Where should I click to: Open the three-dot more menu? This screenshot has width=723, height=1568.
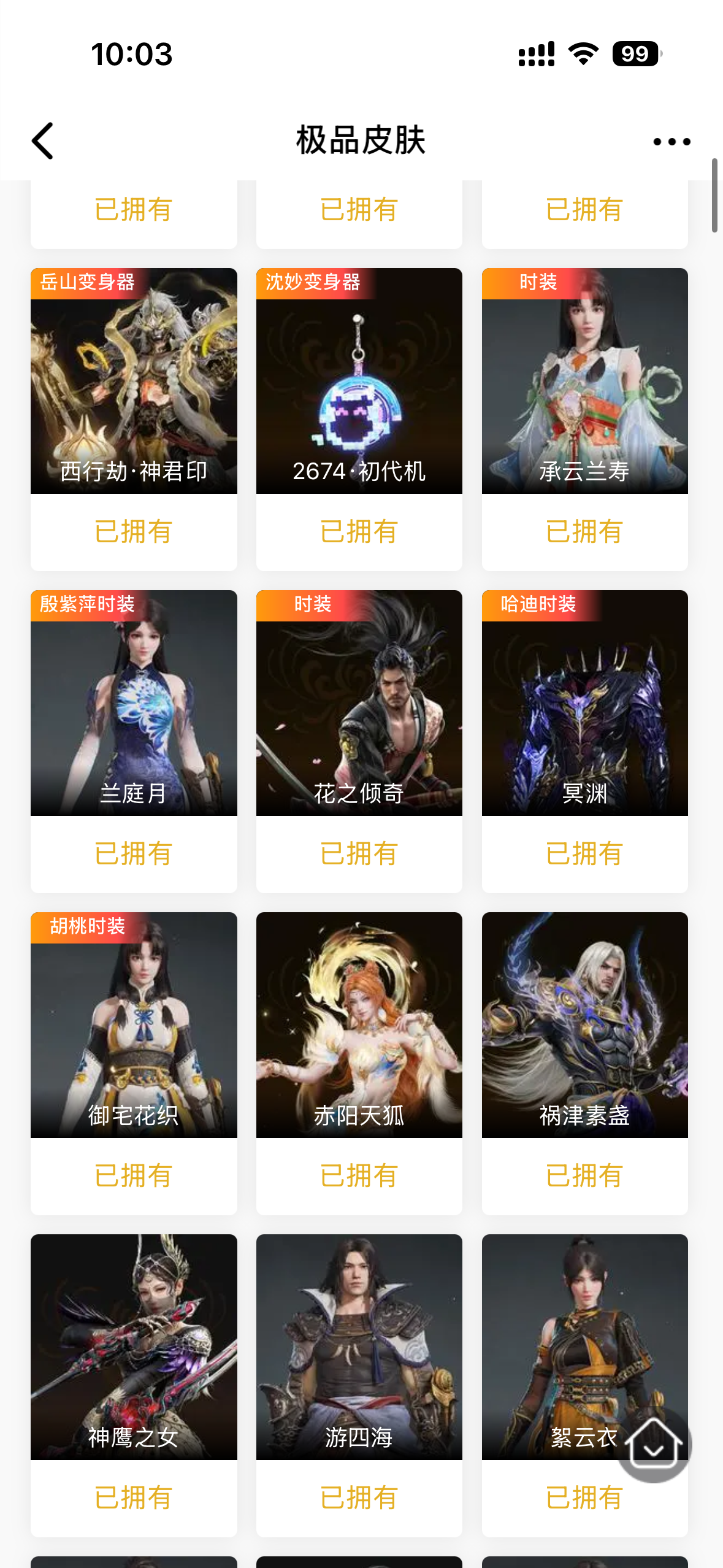671,142
